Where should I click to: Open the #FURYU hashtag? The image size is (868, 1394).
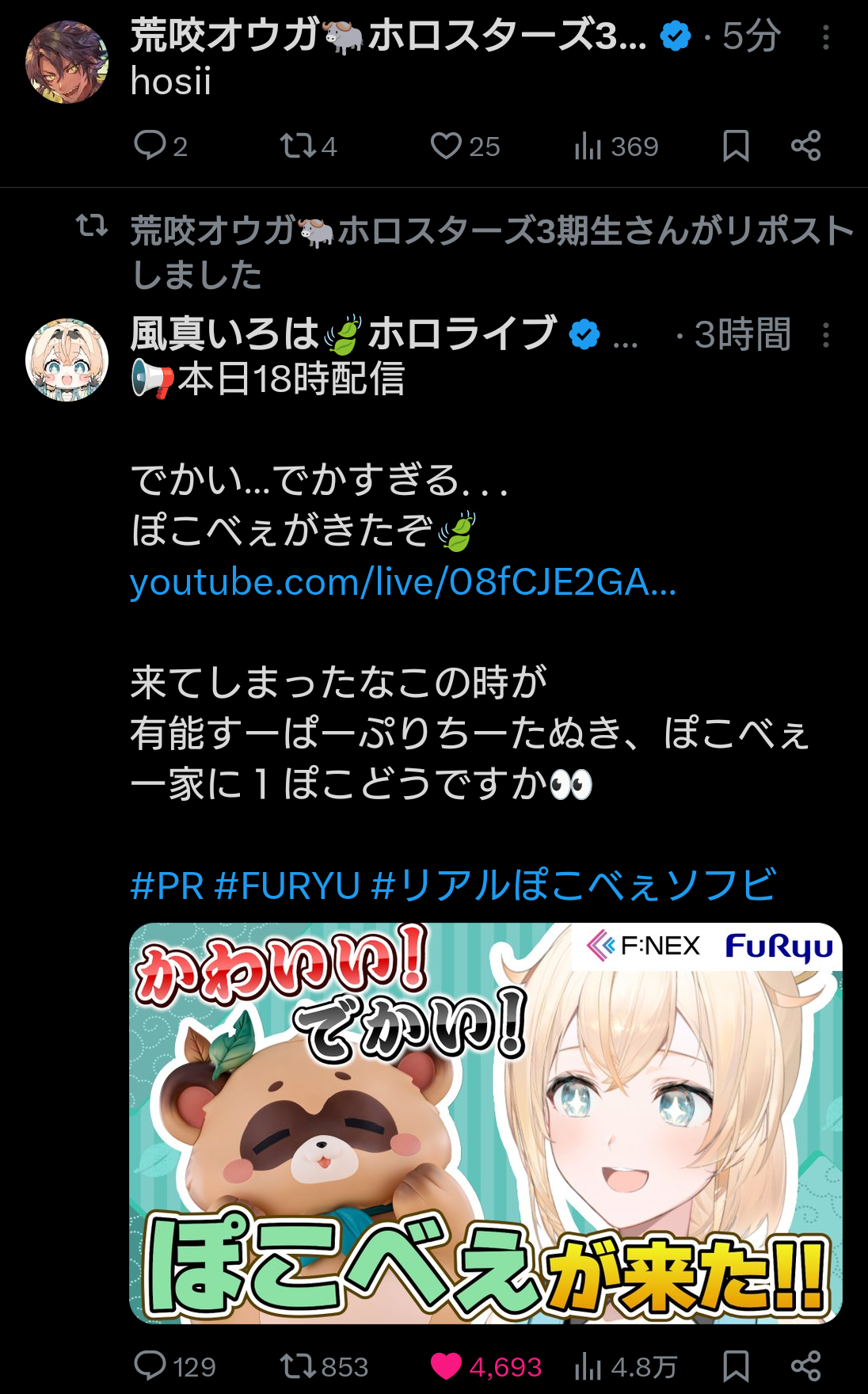(287, 885)
